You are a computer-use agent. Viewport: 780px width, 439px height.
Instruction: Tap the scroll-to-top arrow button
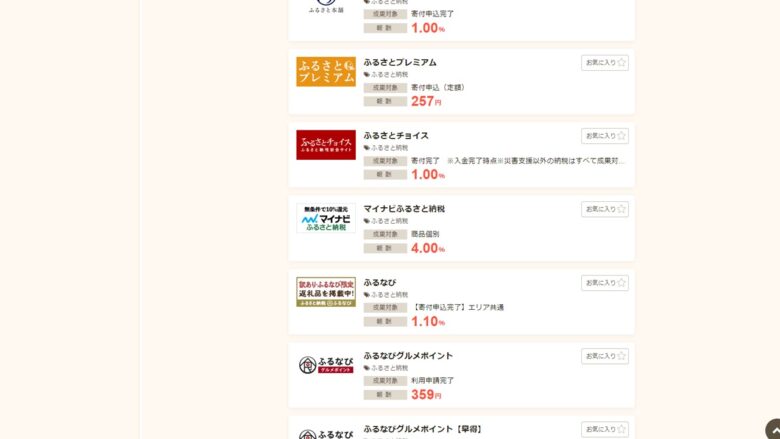coord(773,430)
